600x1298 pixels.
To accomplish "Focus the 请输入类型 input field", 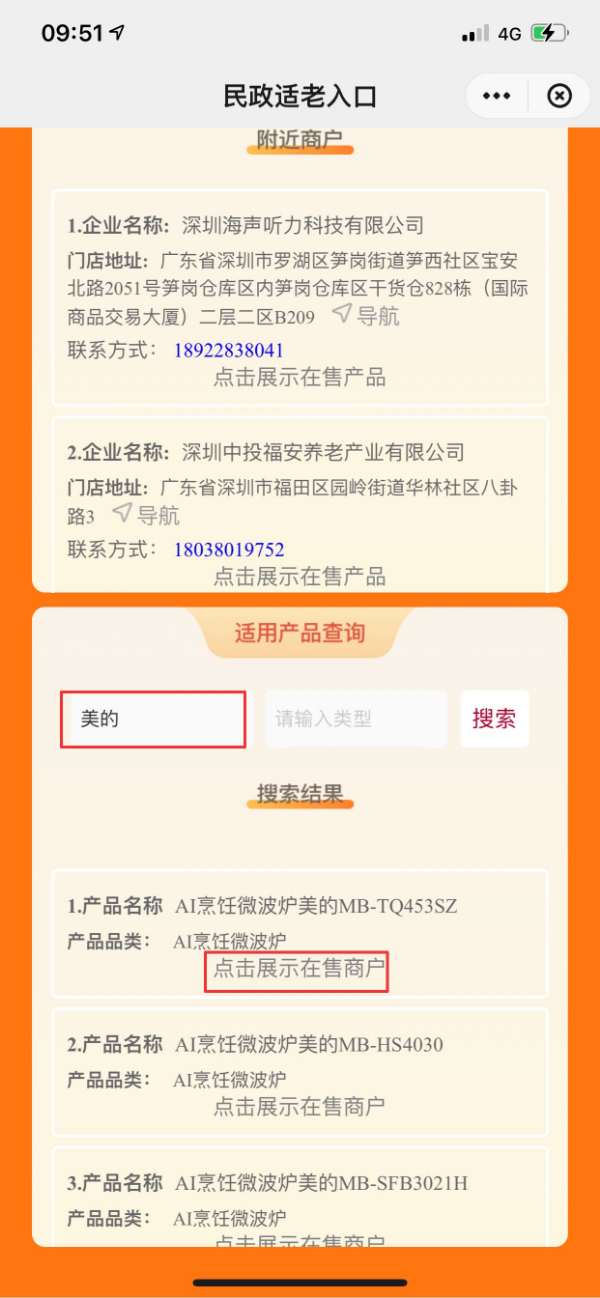I will point(355,719).
